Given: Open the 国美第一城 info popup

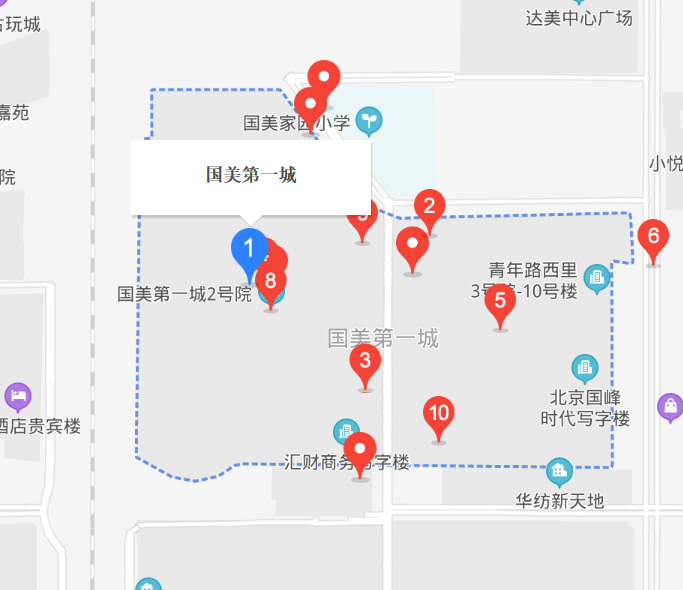Looking at the screenshot, I should click(x=251, y=176).
